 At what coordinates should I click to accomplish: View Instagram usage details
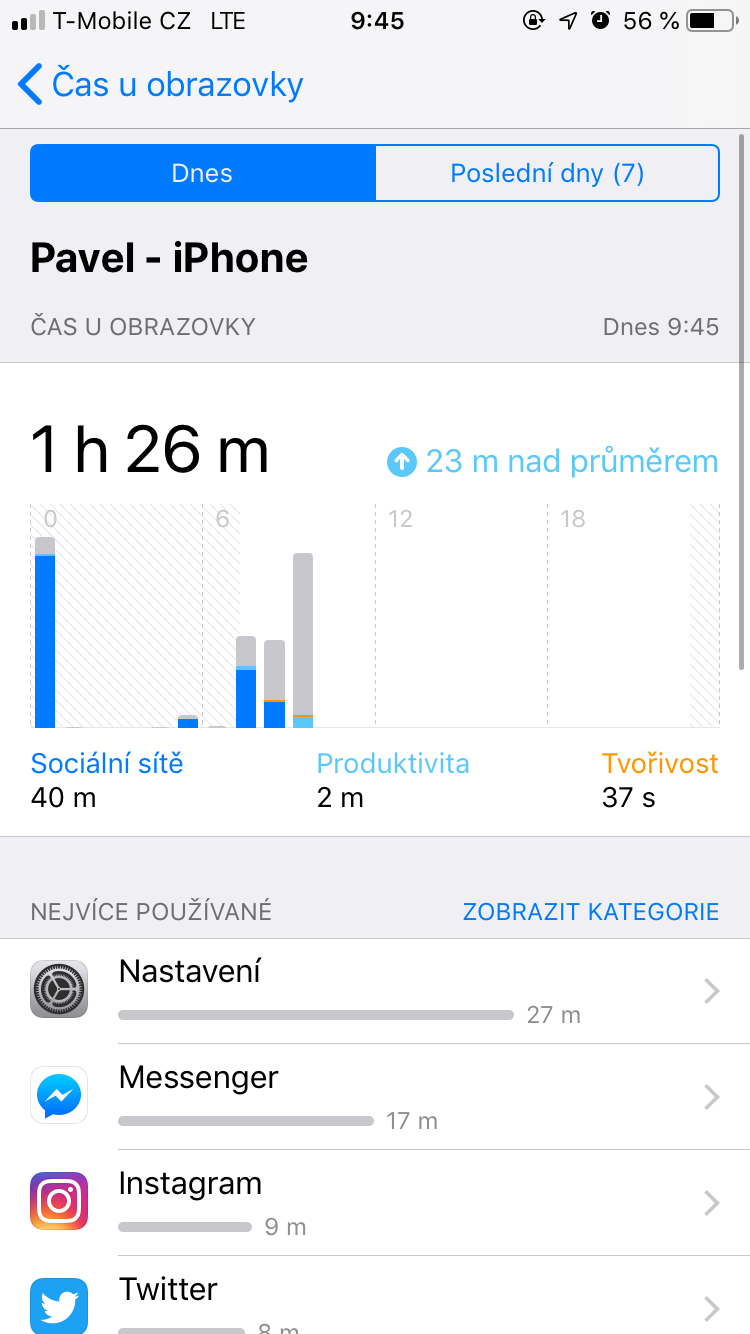pyautogui.click(x=375, y=1203)
